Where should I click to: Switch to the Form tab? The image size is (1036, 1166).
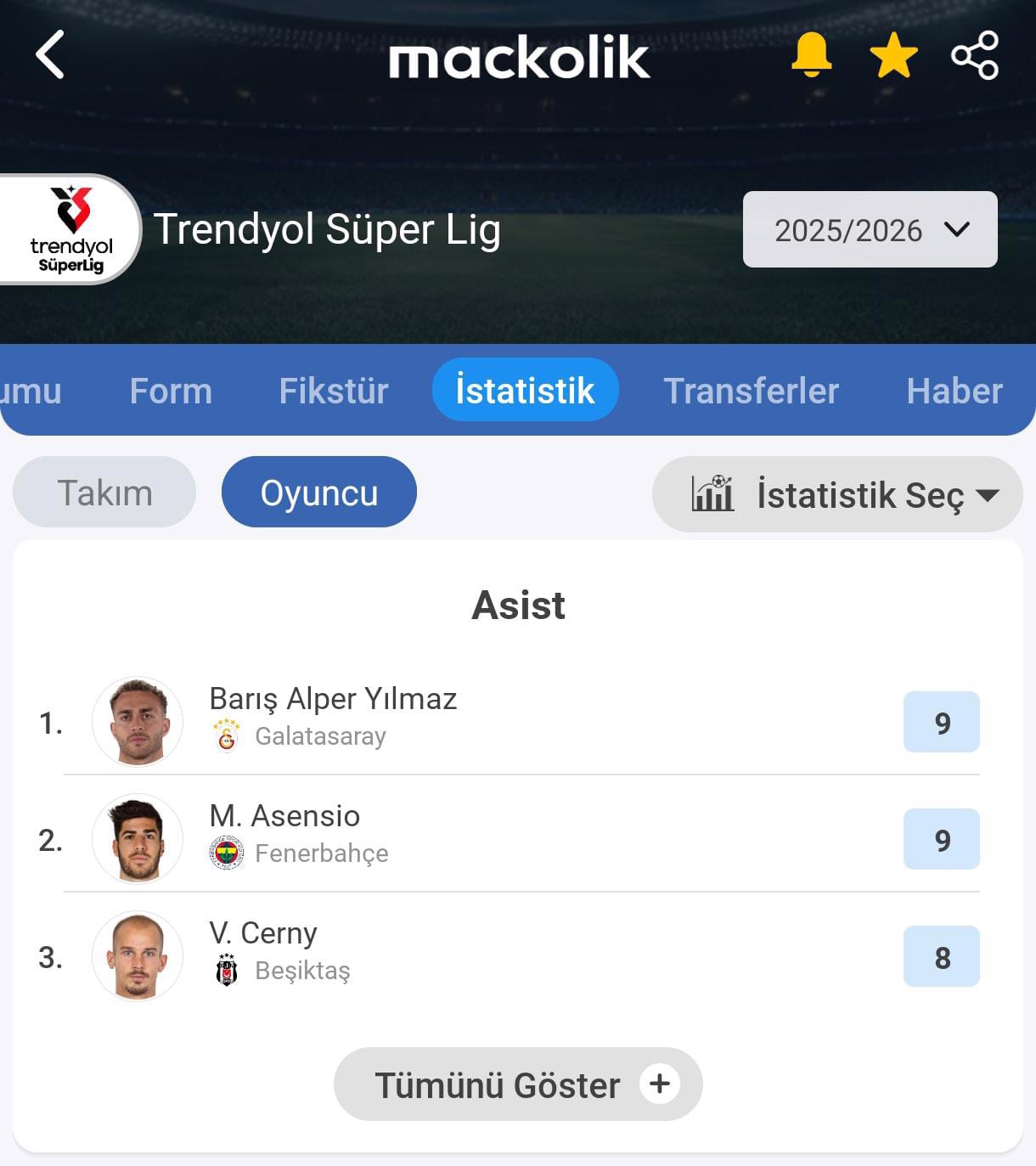pyautogui.click(x=171, y=391)
